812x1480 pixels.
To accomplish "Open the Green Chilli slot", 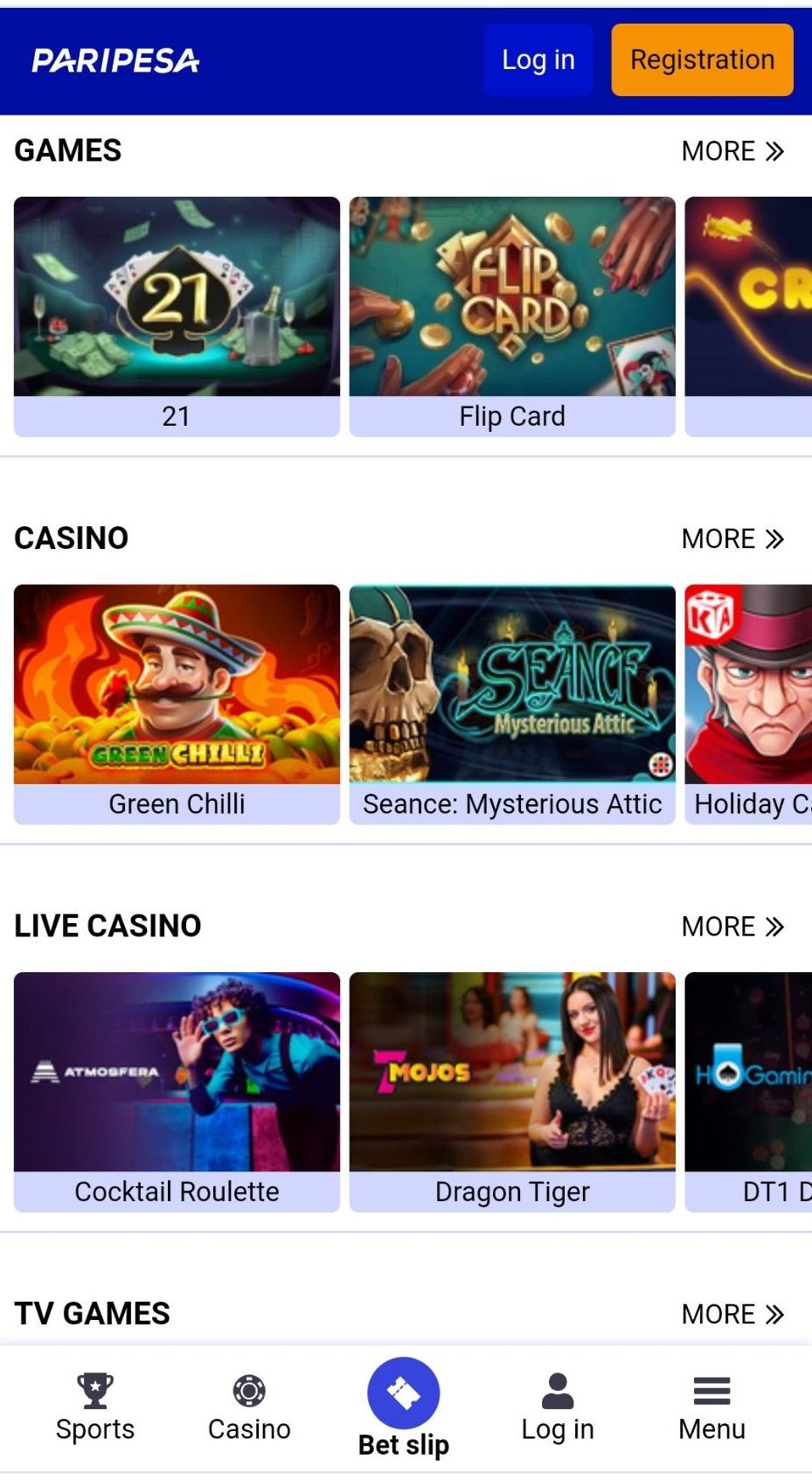I will pos(177,704).
